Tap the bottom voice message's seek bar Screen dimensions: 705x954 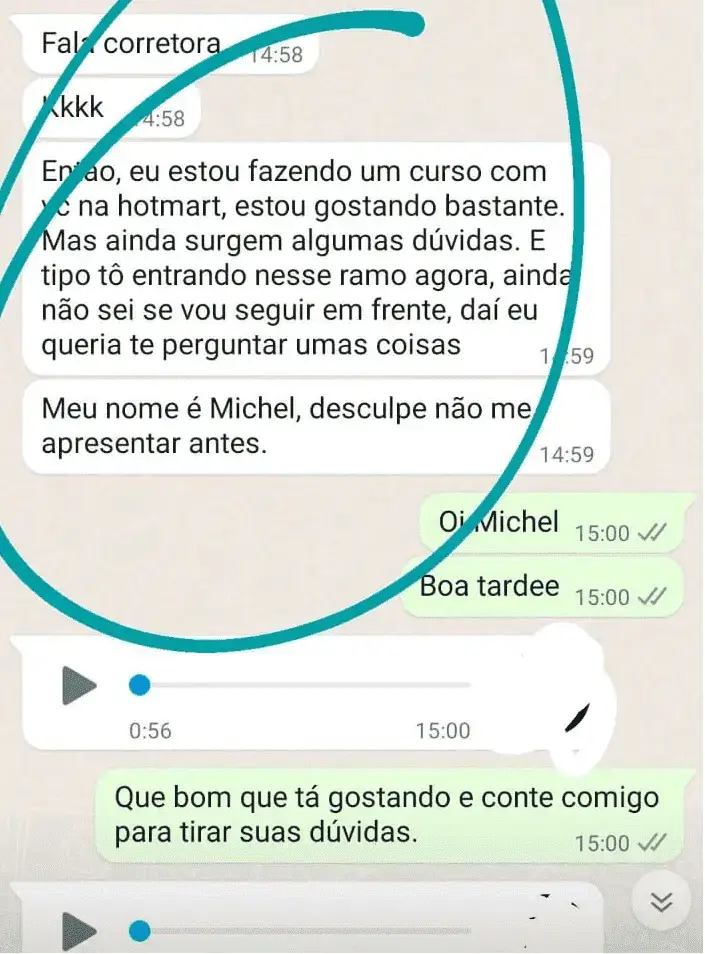click(x=300, y=932)
